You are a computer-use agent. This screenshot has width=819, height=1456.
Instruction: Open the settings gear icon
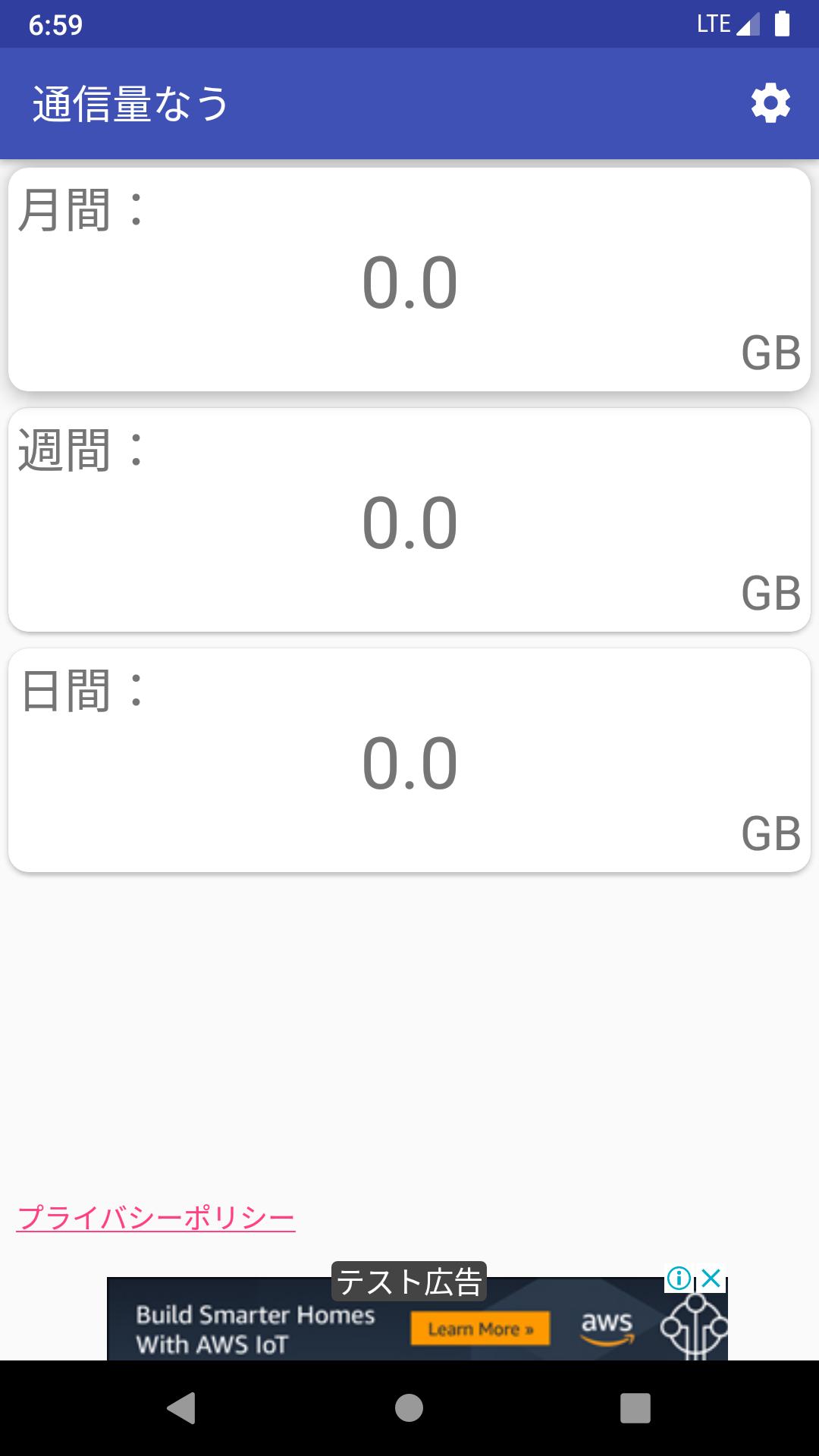pos(770,103)
